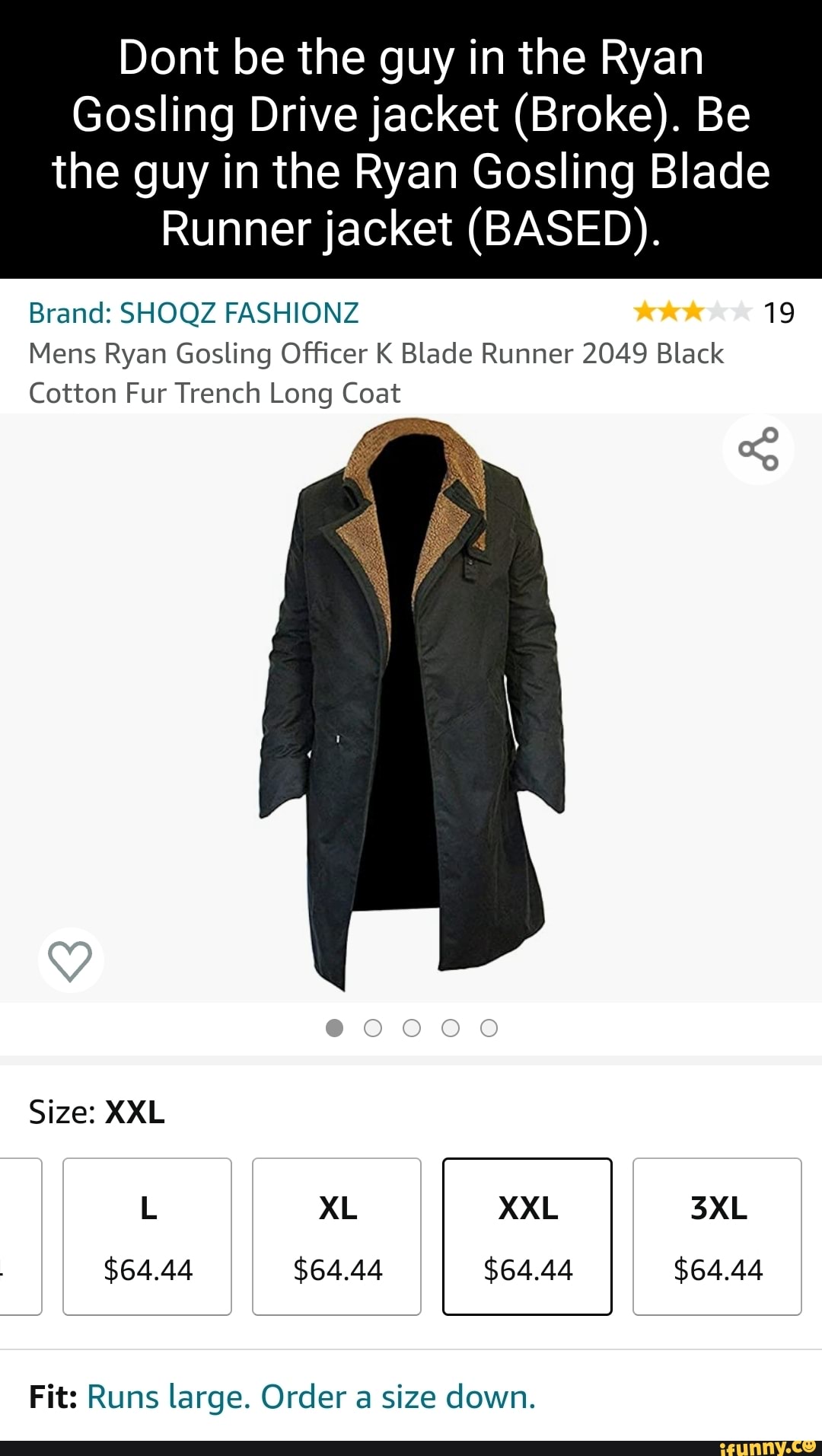Select the currently highlighted XXL size

[x=527, y=1234]
